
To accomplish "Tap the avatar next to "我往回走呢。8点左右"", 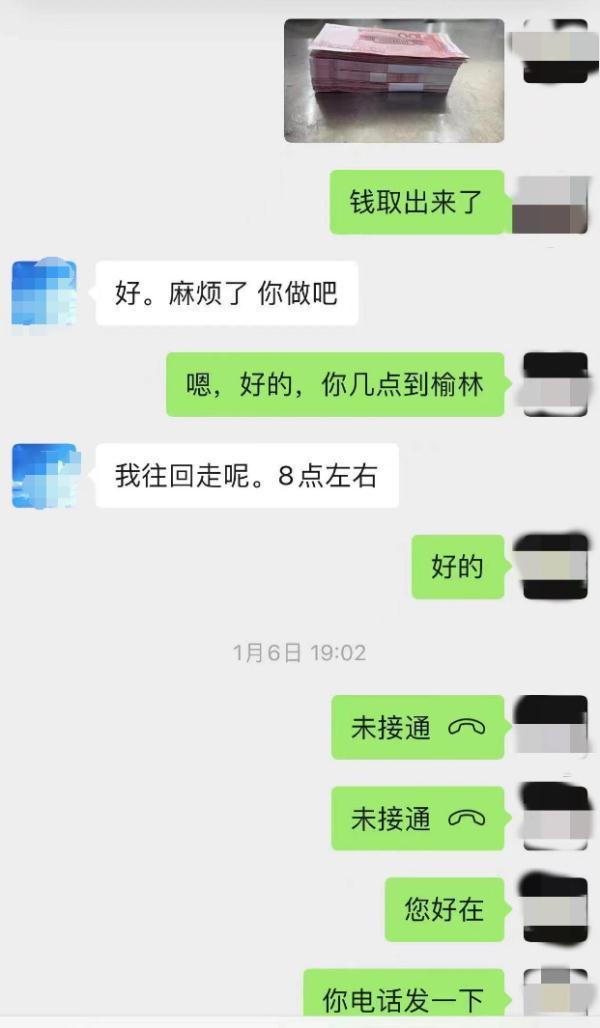I will [x=44, y=476].
